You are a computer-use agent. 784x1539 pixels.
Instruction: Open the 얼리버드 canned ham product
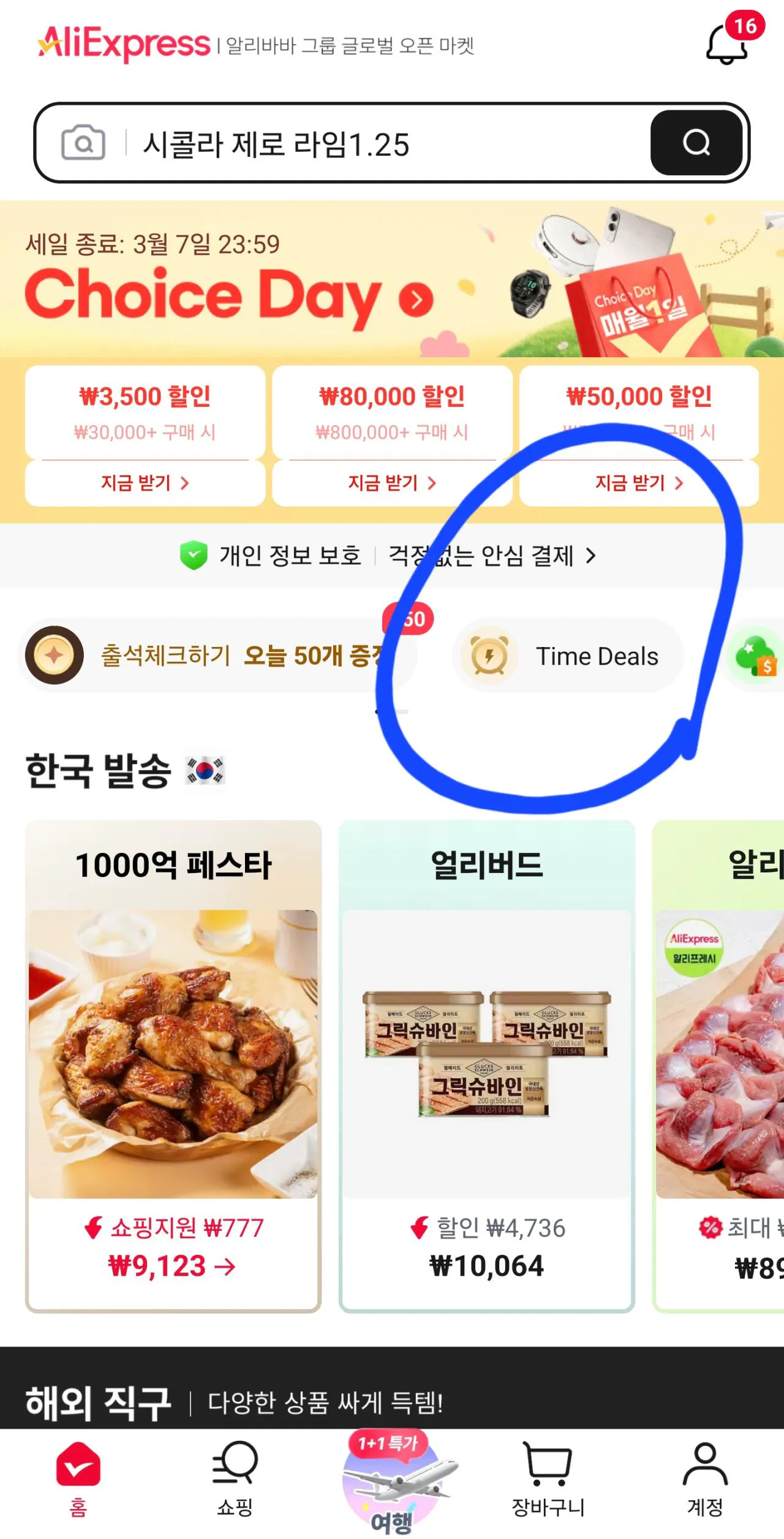(x=486, y=1054)
